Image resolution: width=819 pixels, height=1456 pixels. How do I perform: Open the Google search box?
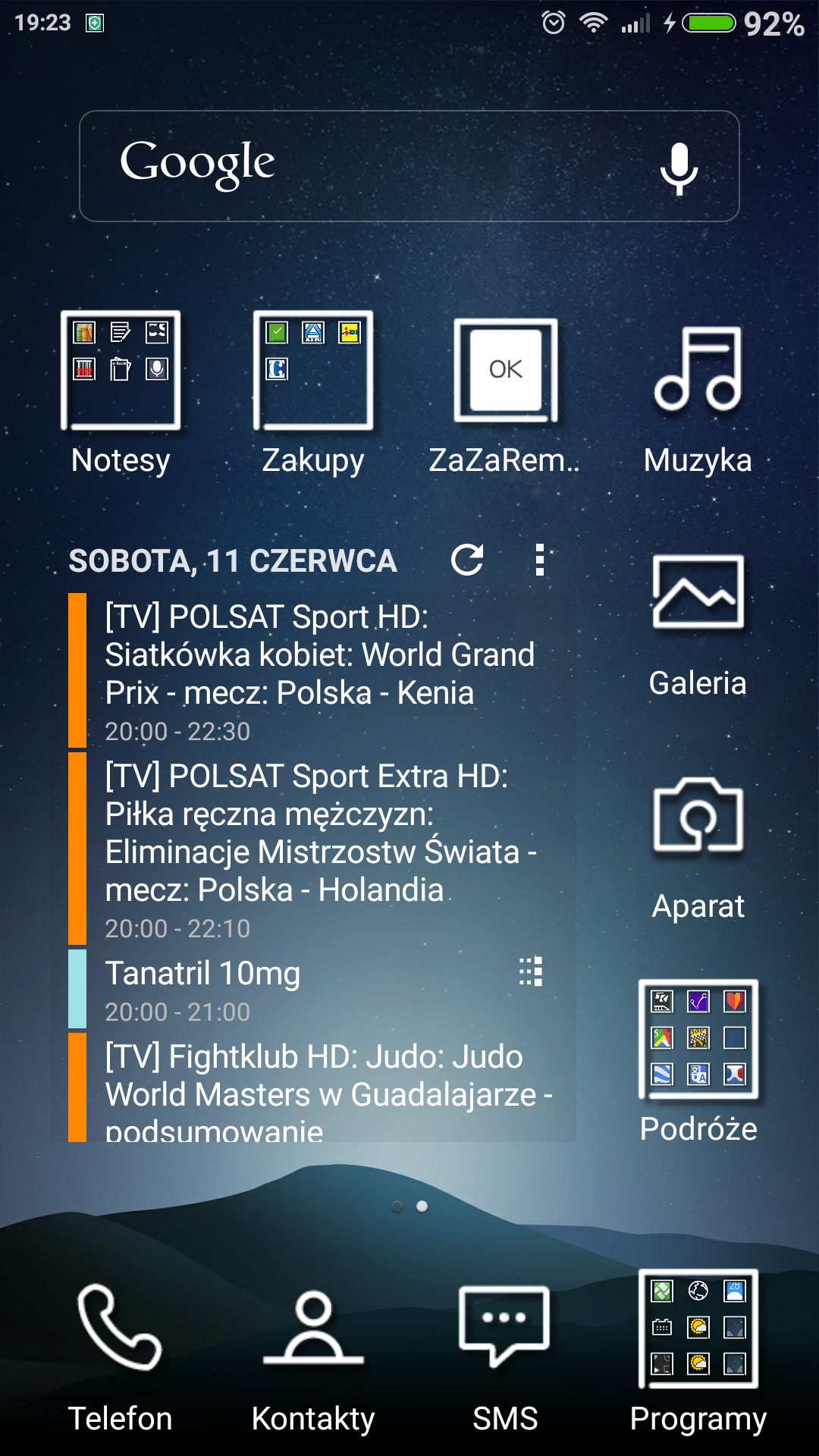point(364,165)
